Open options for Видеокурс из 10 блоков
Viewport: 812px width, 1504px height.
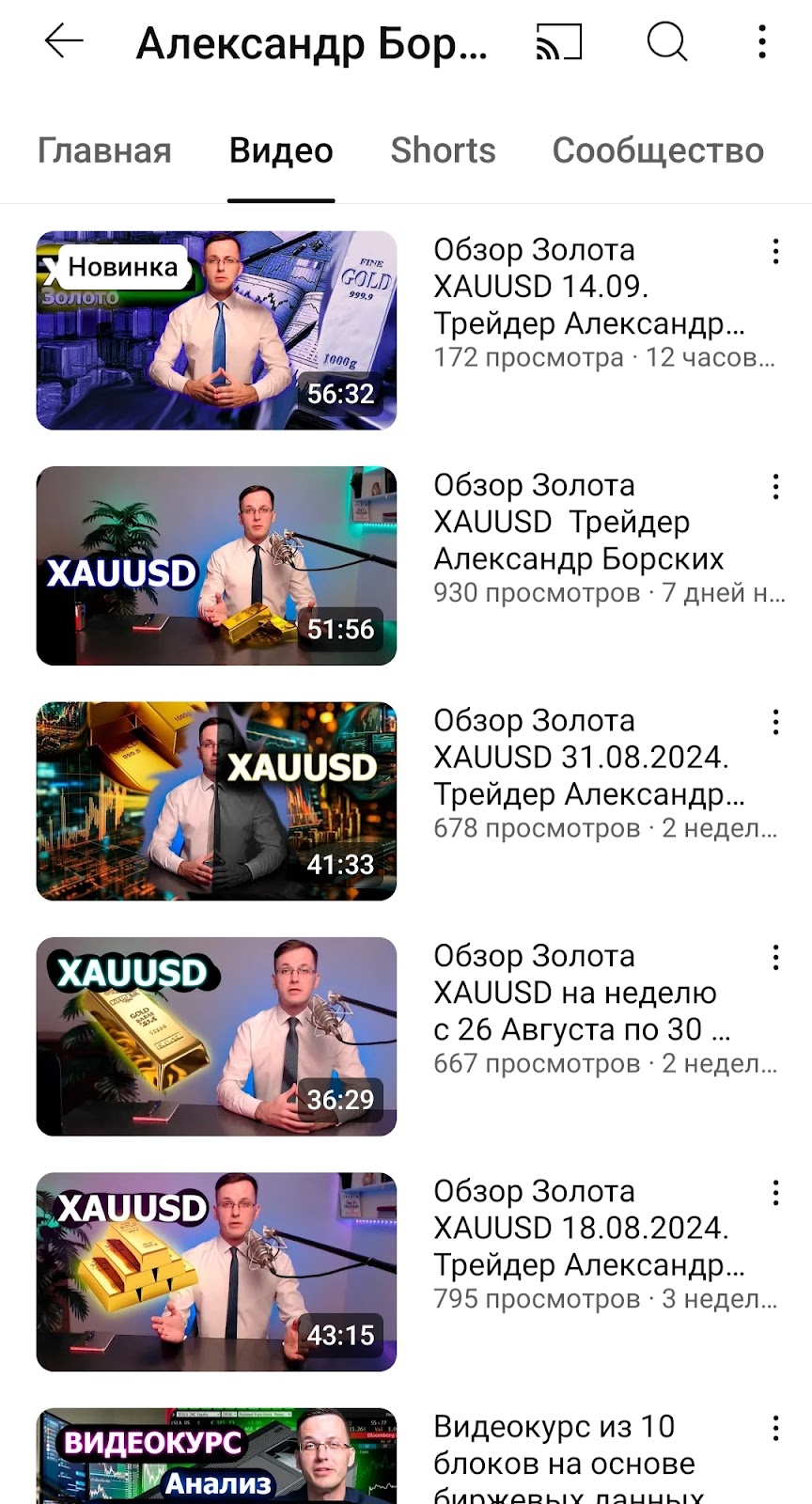coord(775,1428)
